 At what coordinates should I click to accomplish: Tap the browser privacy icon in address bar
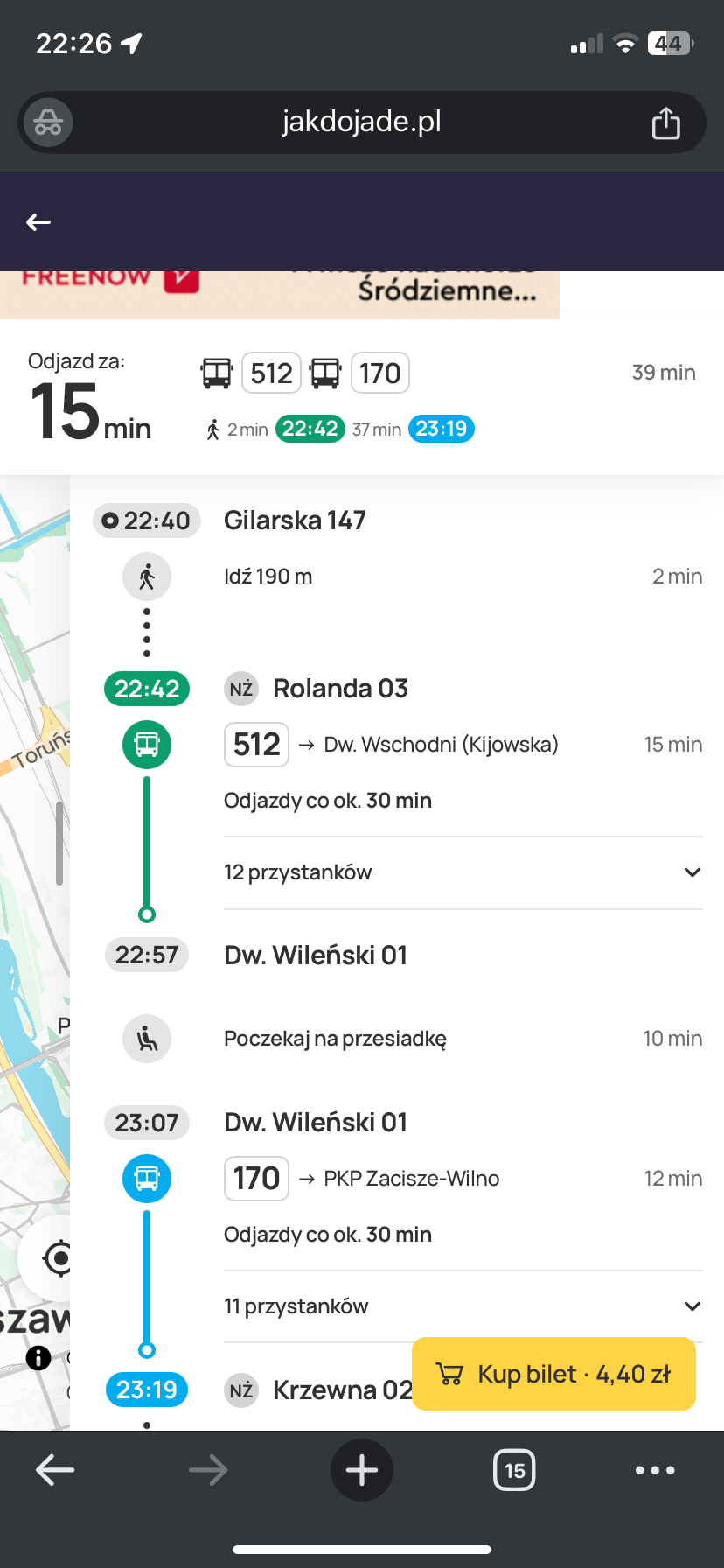pyautogui.click(x=48, y=122)
